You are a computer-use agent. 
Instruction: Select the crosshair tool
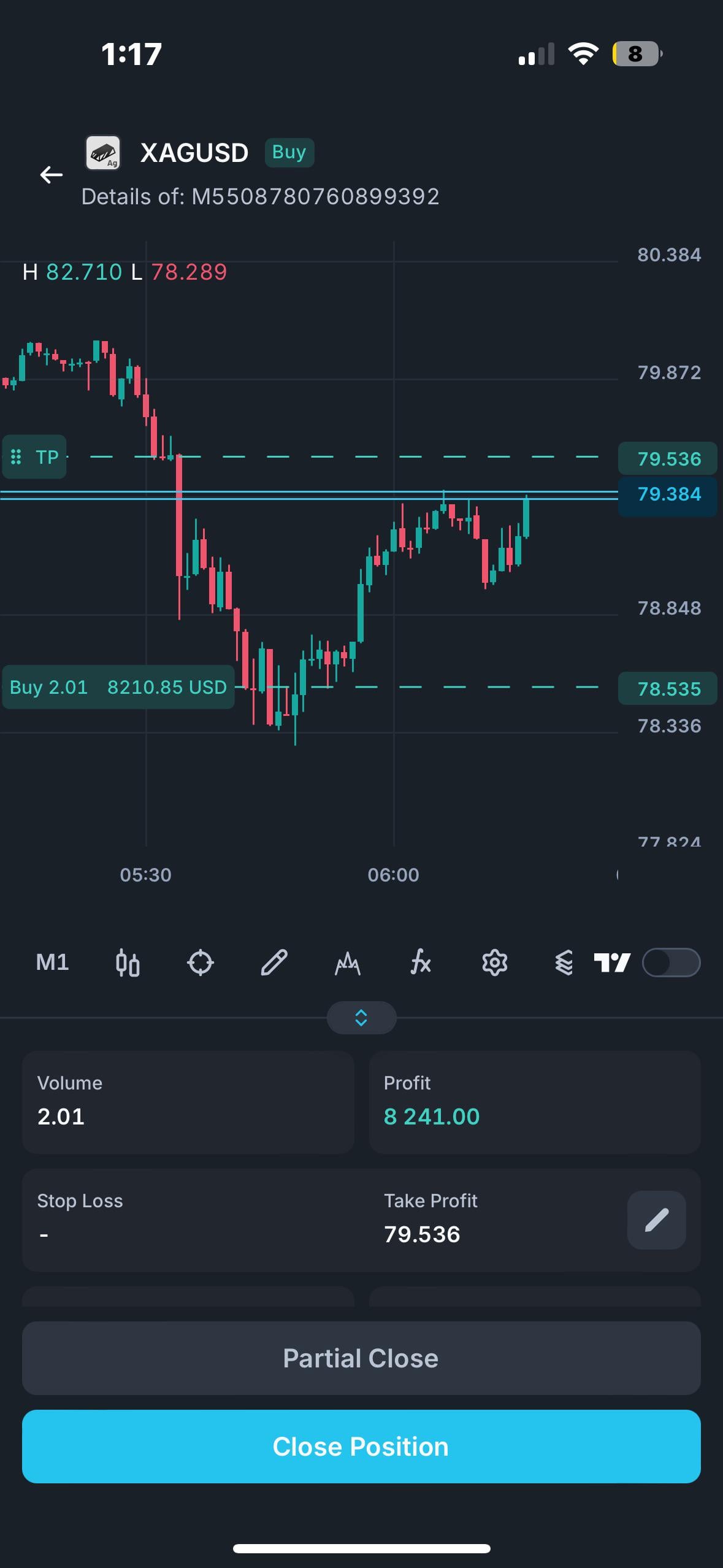[201, 963]
